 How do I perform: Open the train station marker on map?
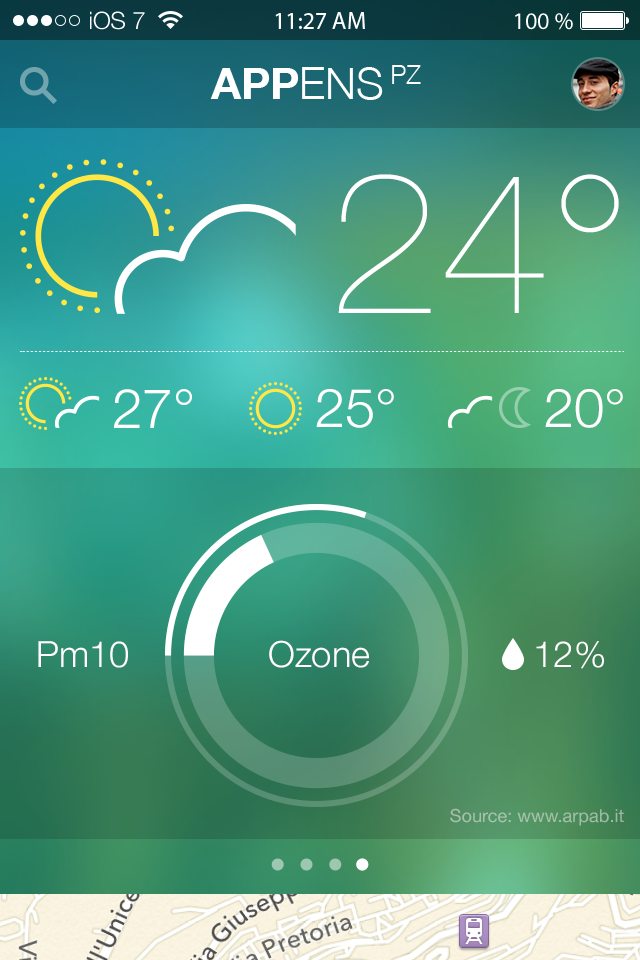(474, 931)
